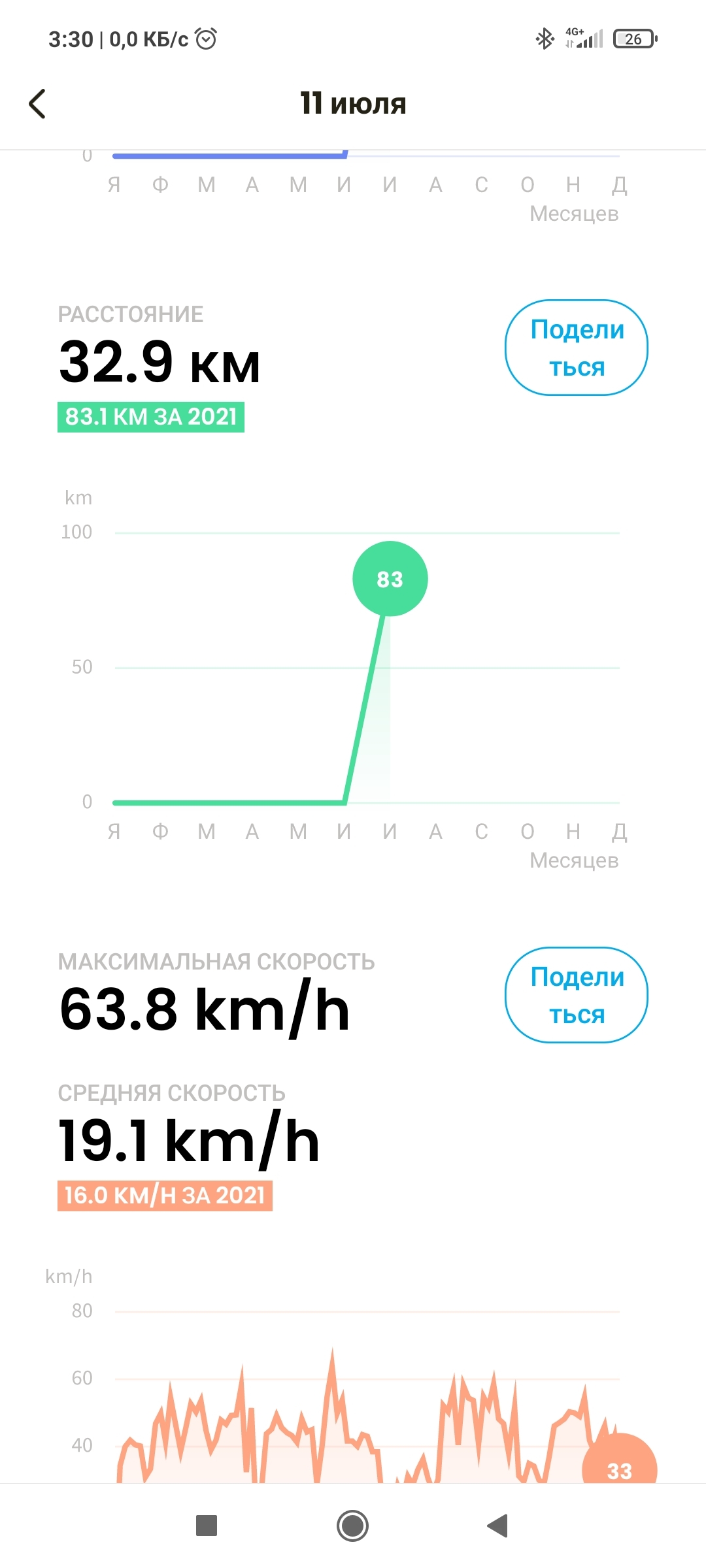Share the 32.9 км distance stat
The image size is (706, 1568).
coord(576,348)
